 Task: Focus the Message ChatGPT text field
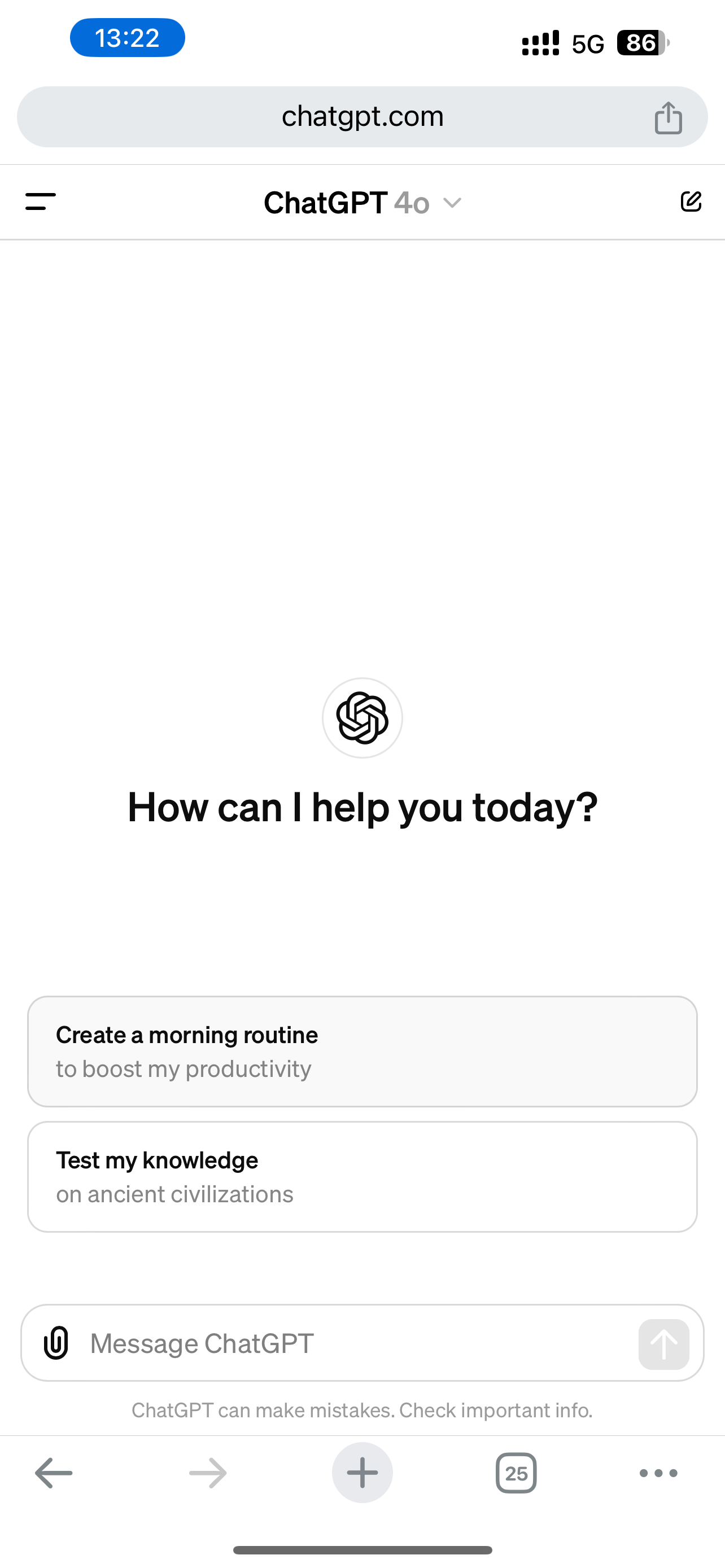pos(353,1343)
